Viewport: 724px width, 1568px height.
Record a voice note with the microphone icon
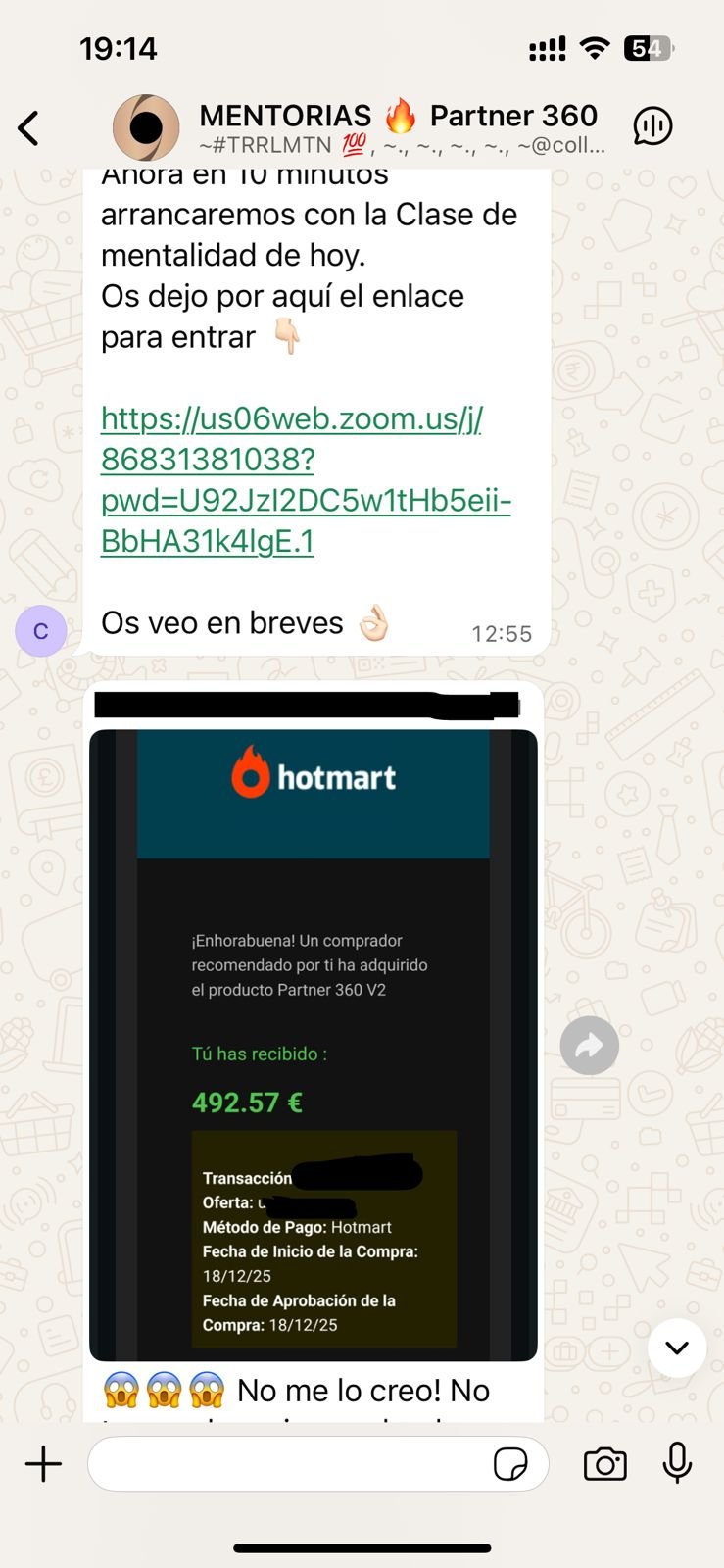point(678,1464)
